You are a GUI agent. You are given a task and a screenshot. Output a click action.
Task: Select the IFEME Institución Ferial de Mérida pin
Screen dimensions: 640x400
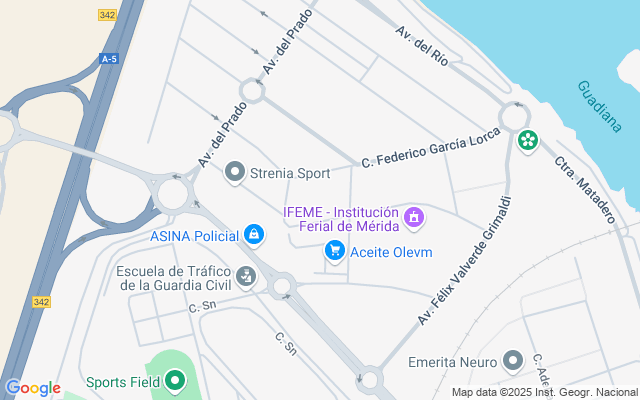tap(414, 216)
